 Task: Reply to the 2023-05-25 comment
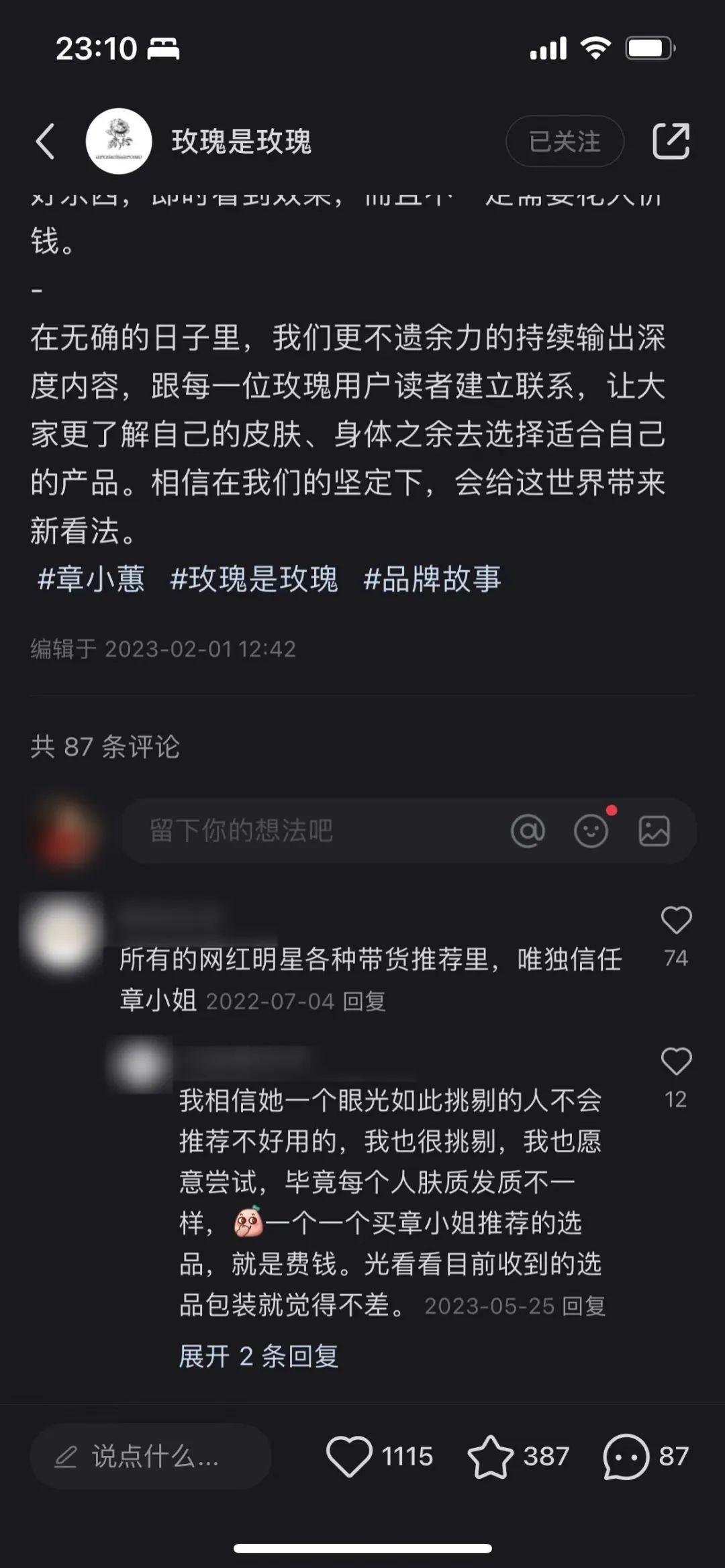pos(584,1306)
